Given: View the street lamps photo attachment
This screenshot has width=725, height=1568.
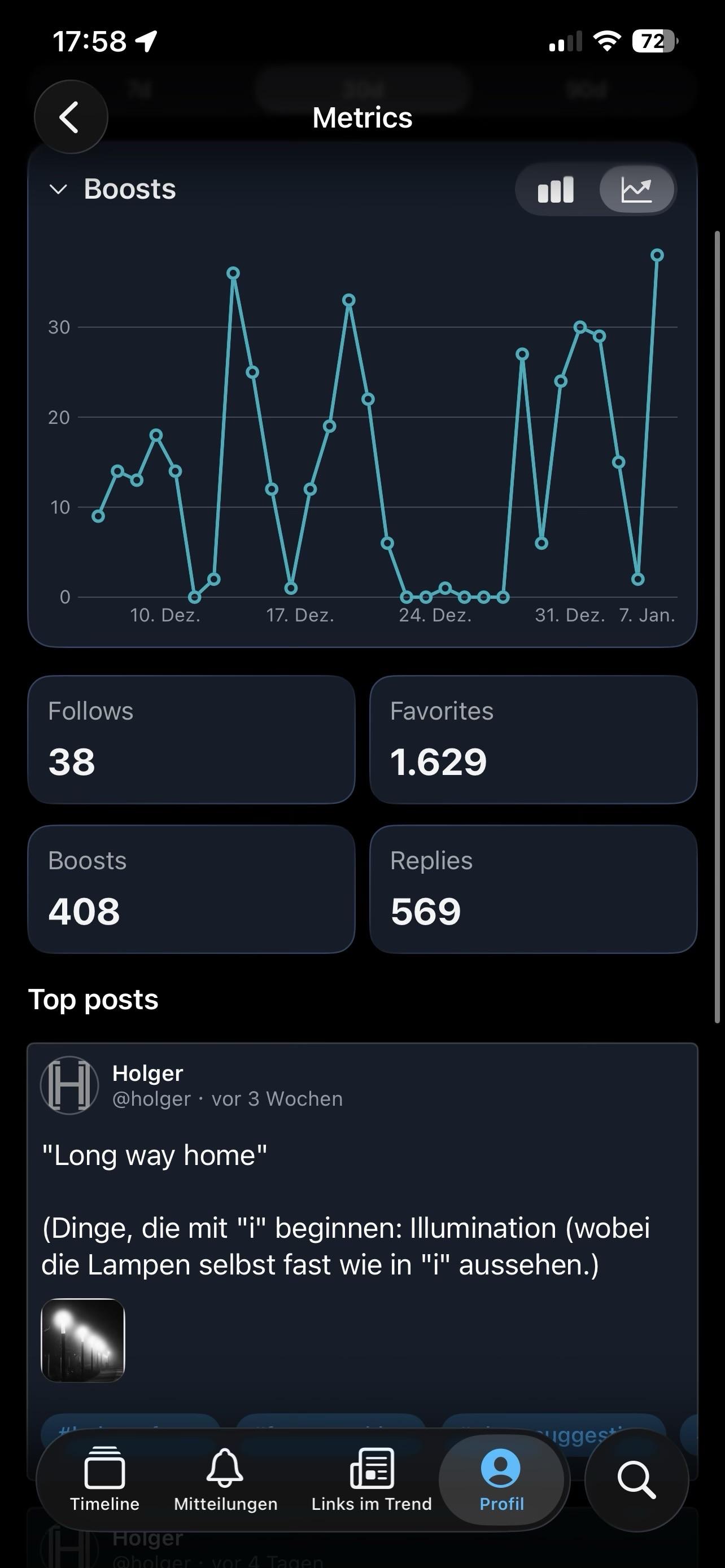Looking at the screenshot, I should pyautogui.click(x=83, y=1340).
